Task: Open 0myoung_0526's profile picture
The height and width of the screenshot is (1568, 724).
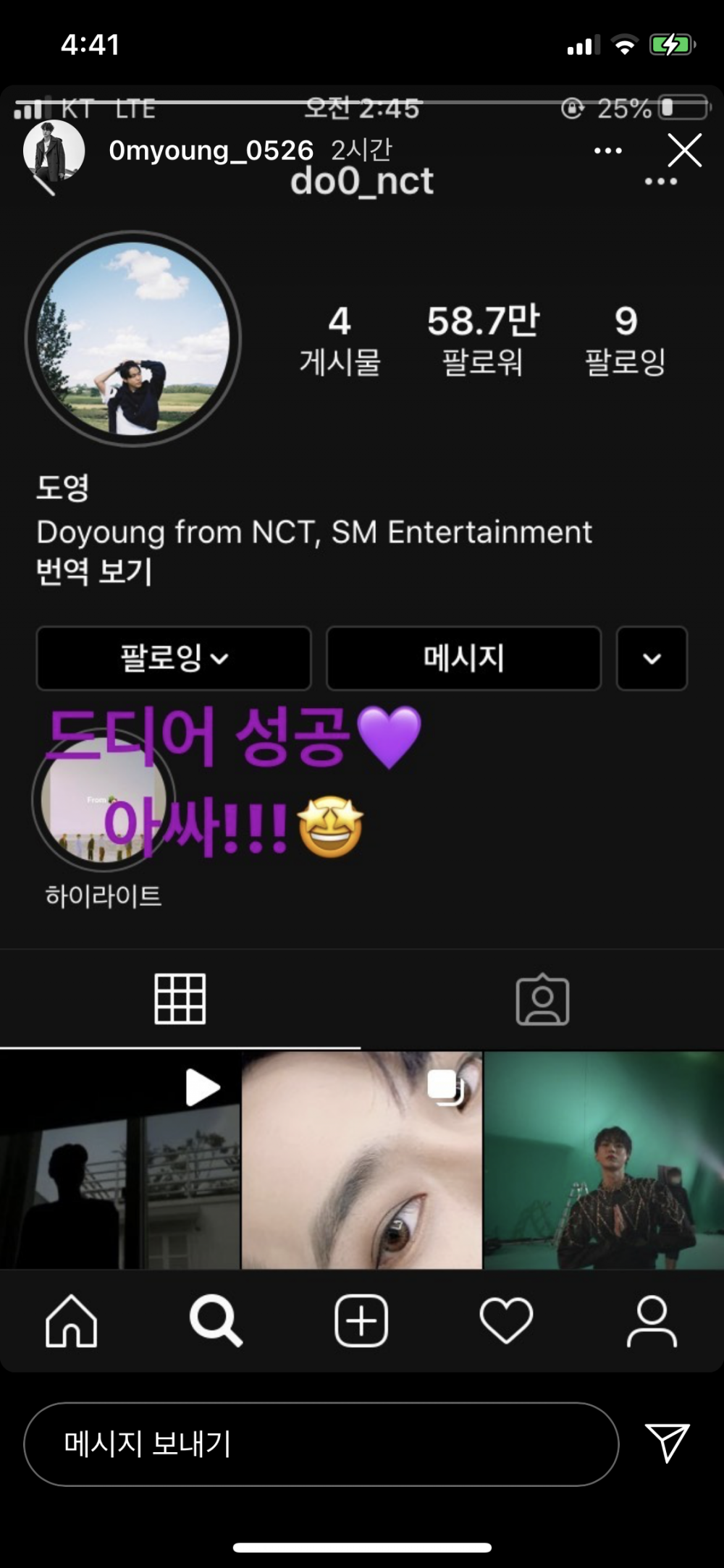Action: click(54, 151)
